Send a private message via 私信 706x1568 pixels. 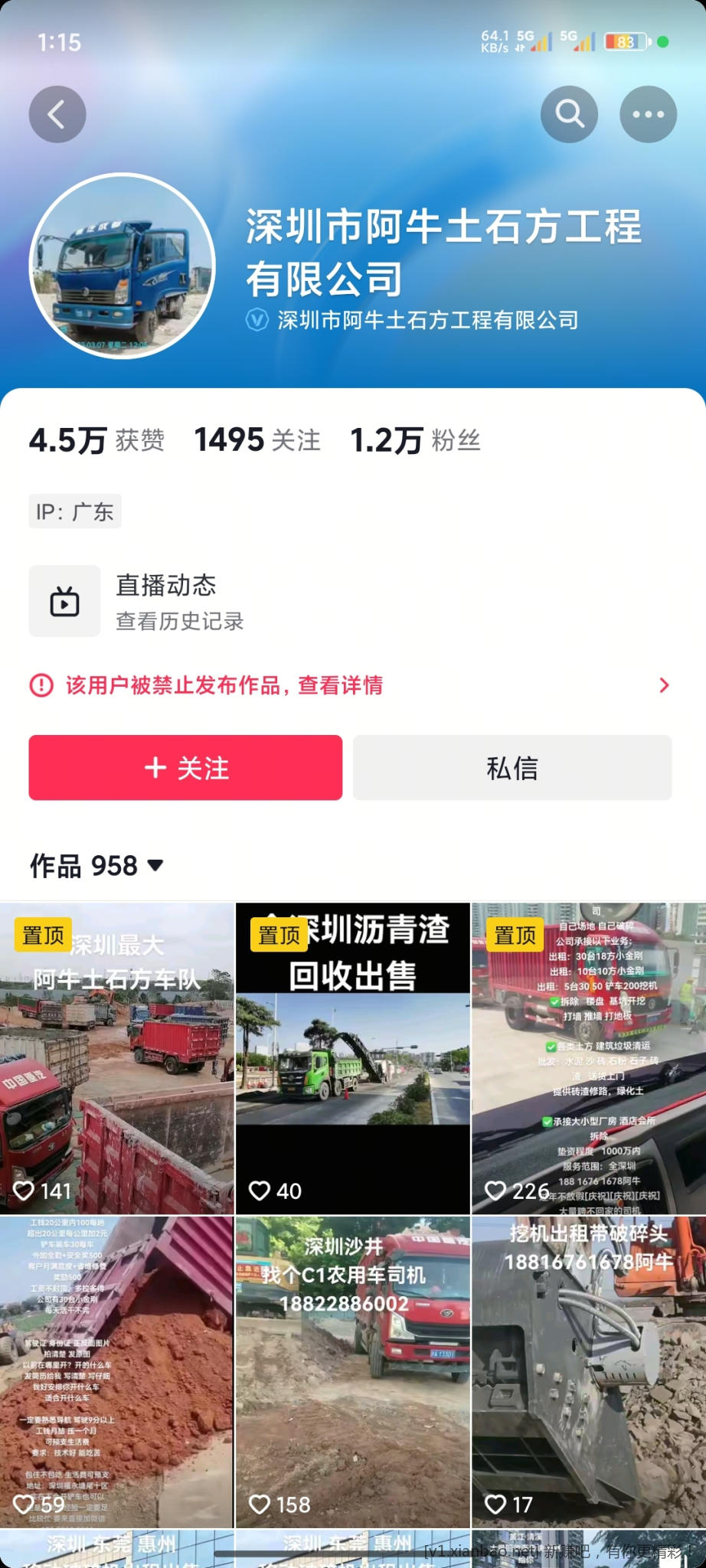click(x=512, y=768)
